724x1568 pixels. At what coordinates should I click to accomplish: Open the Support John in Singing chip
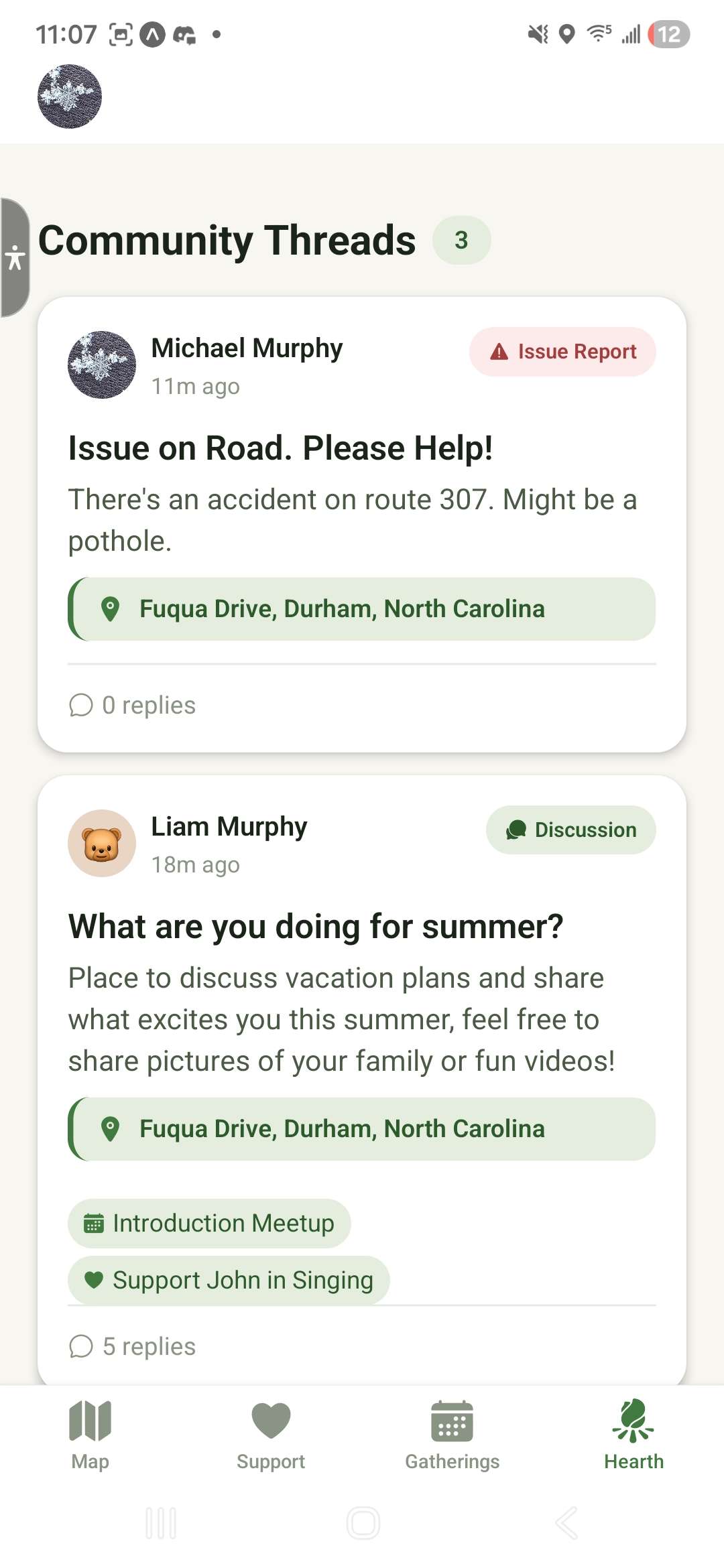click(228, 1281)
